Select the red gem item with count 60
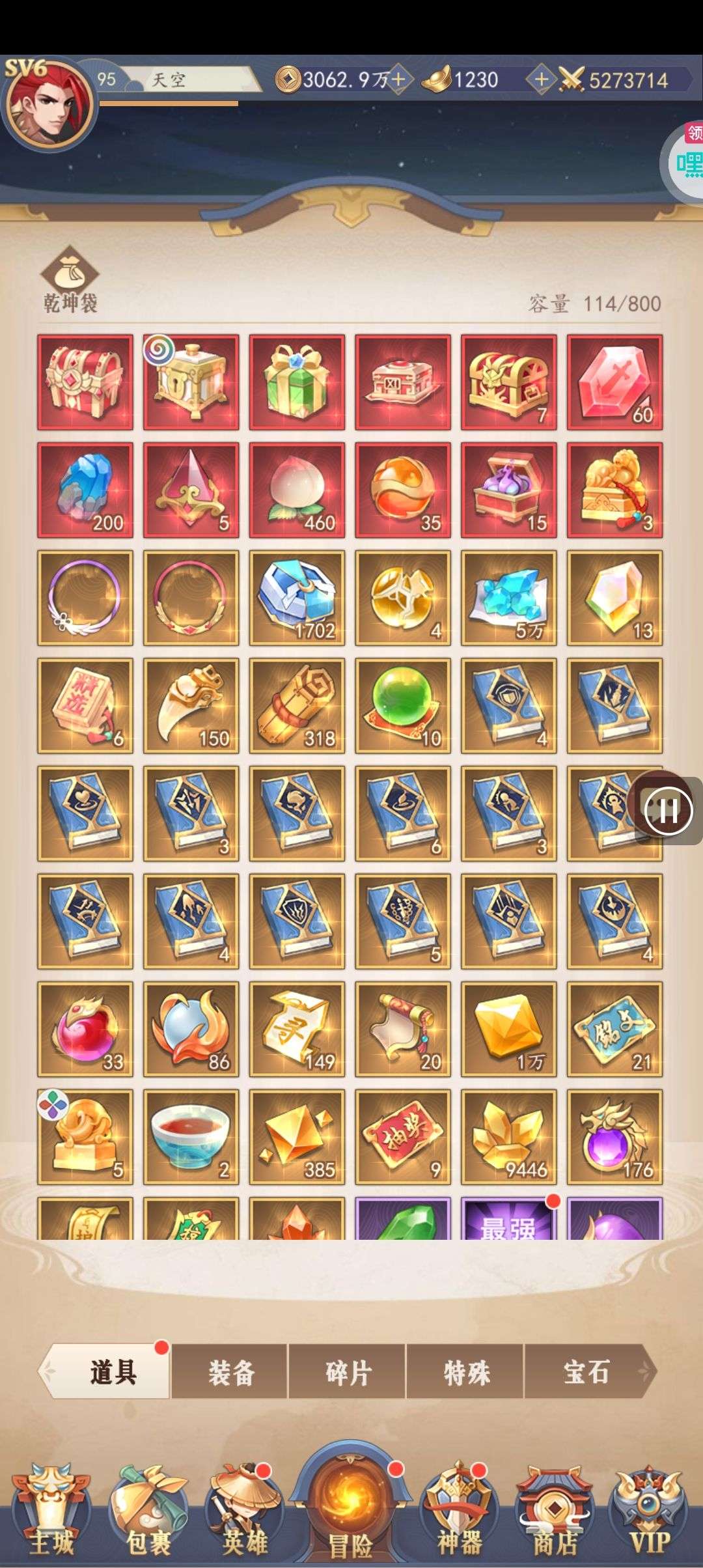This screenshot has height=1568, width=703. tap(614, 382)
